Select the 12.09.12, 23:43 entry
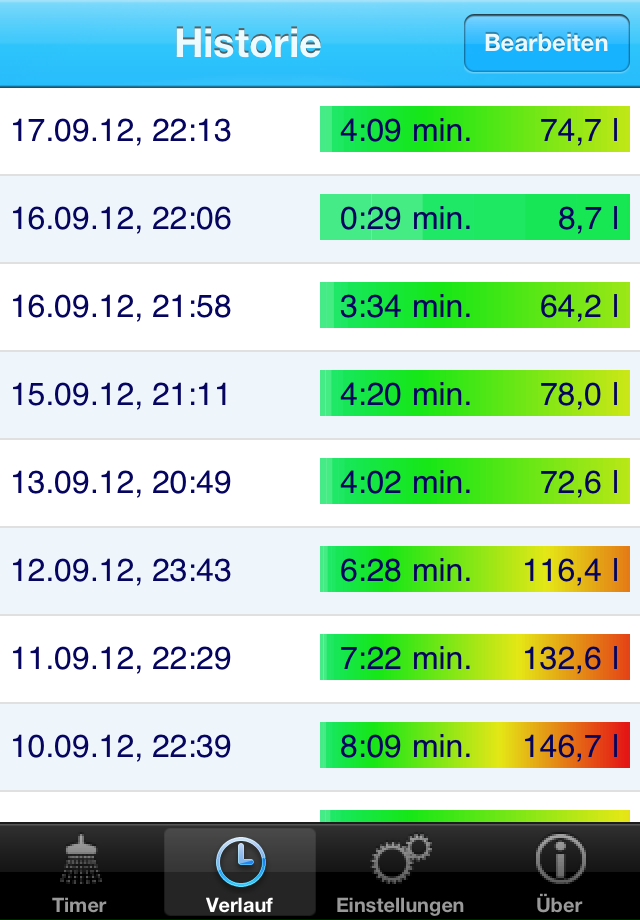 [320, 571]
